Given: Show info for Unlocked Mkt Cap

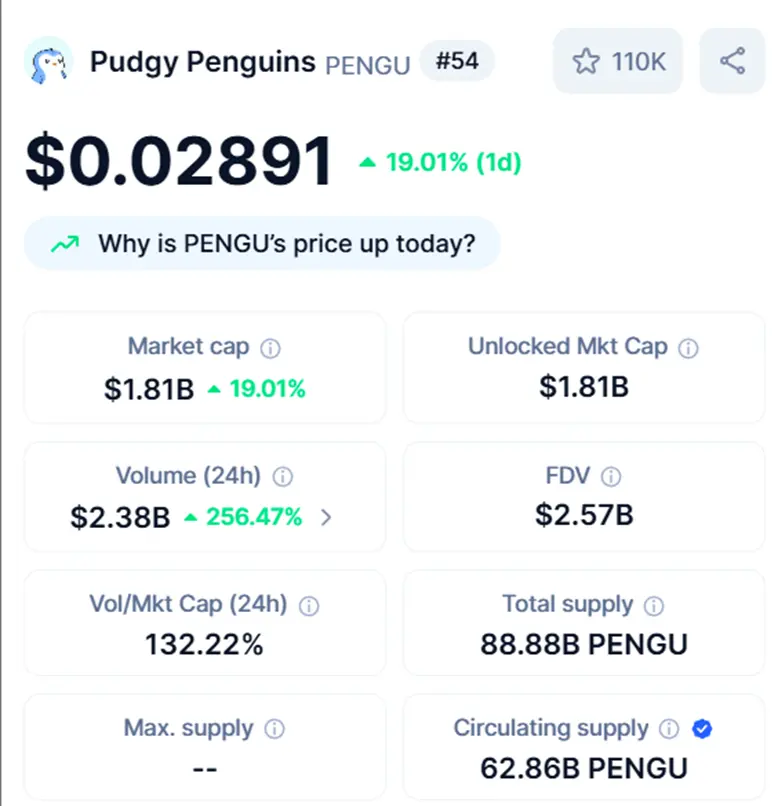Looking at the screenshot, I should point(688,348).
